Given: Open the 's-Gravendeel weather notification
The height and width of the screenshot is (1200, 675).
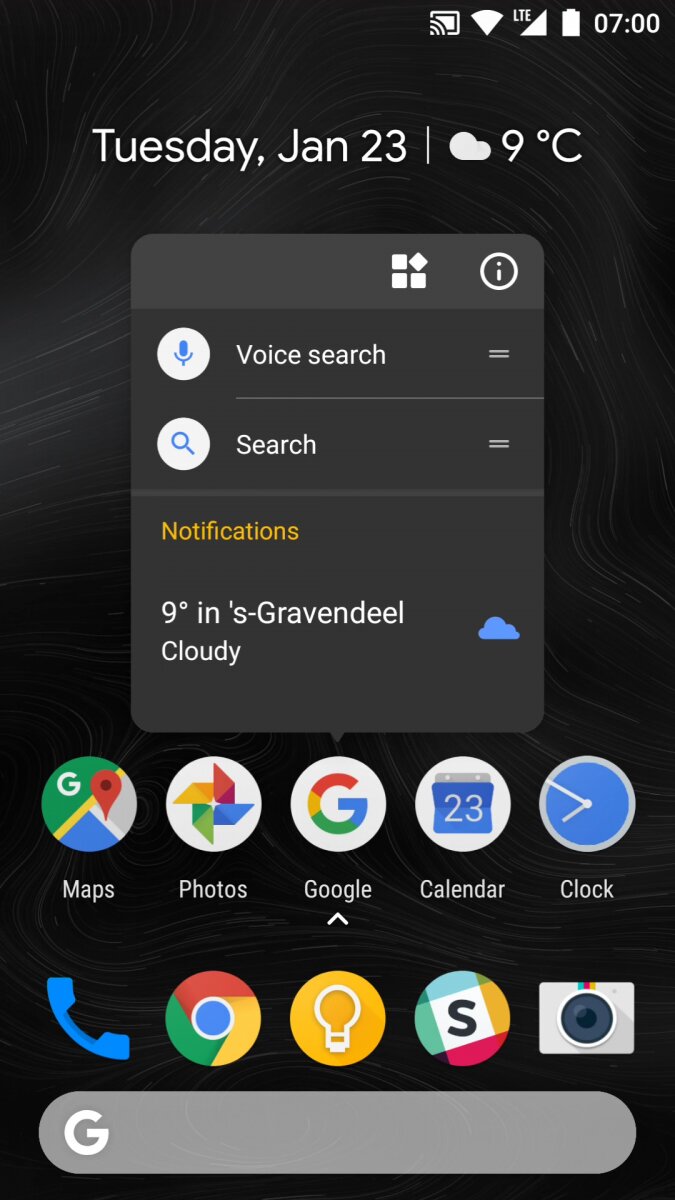Looking at the screenshot, I should [337, 631].
